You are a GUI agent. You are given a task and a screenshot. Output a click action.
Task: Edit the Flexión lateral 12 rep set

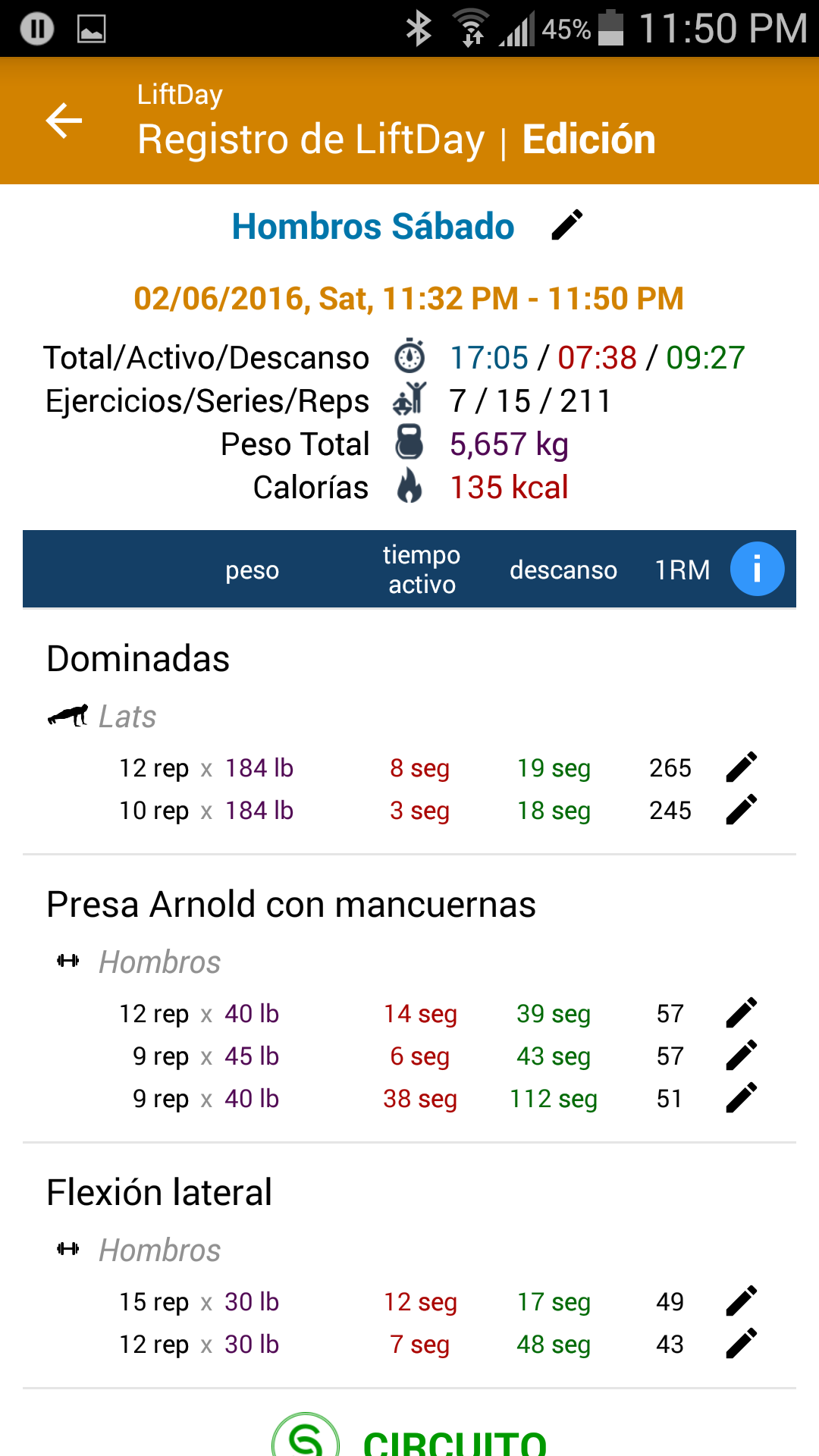741,1344
